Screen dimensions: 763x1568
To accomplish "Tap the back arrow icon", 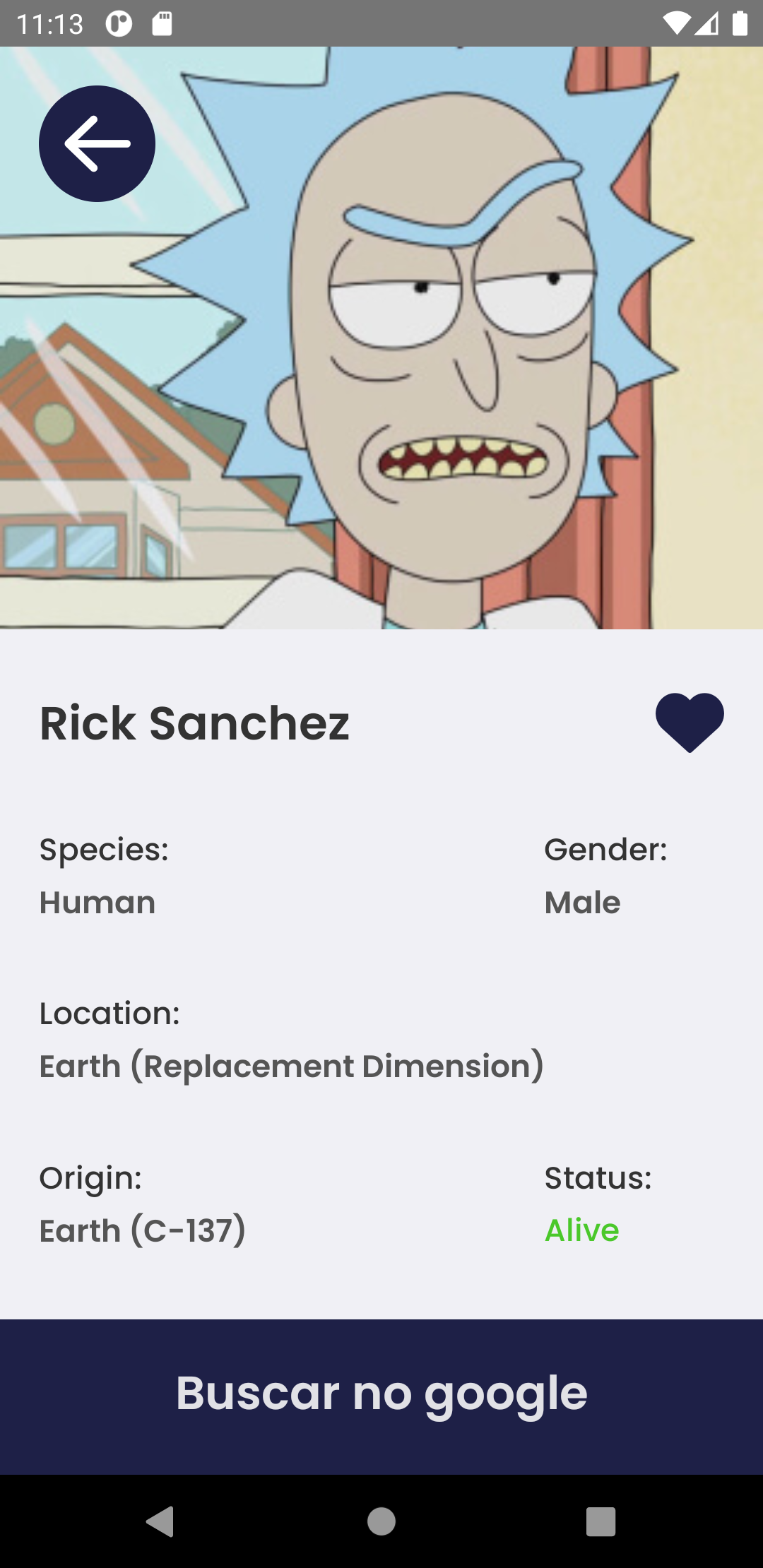I will coord(97,143).
